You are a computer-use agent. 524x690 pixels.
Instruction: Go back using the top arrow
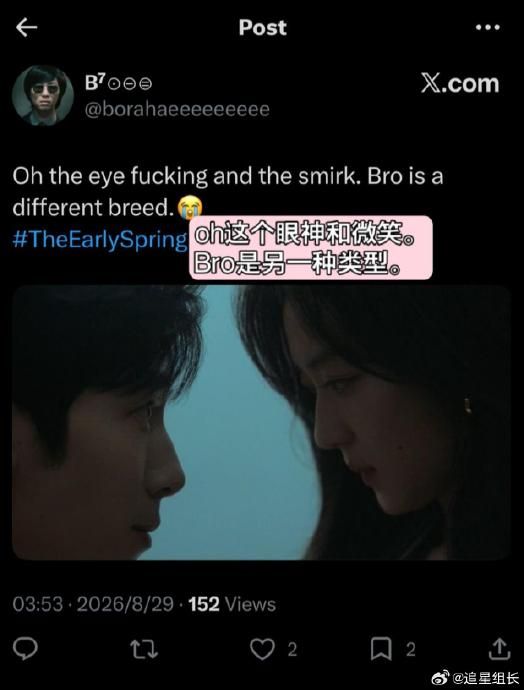(x=26, y=27)
